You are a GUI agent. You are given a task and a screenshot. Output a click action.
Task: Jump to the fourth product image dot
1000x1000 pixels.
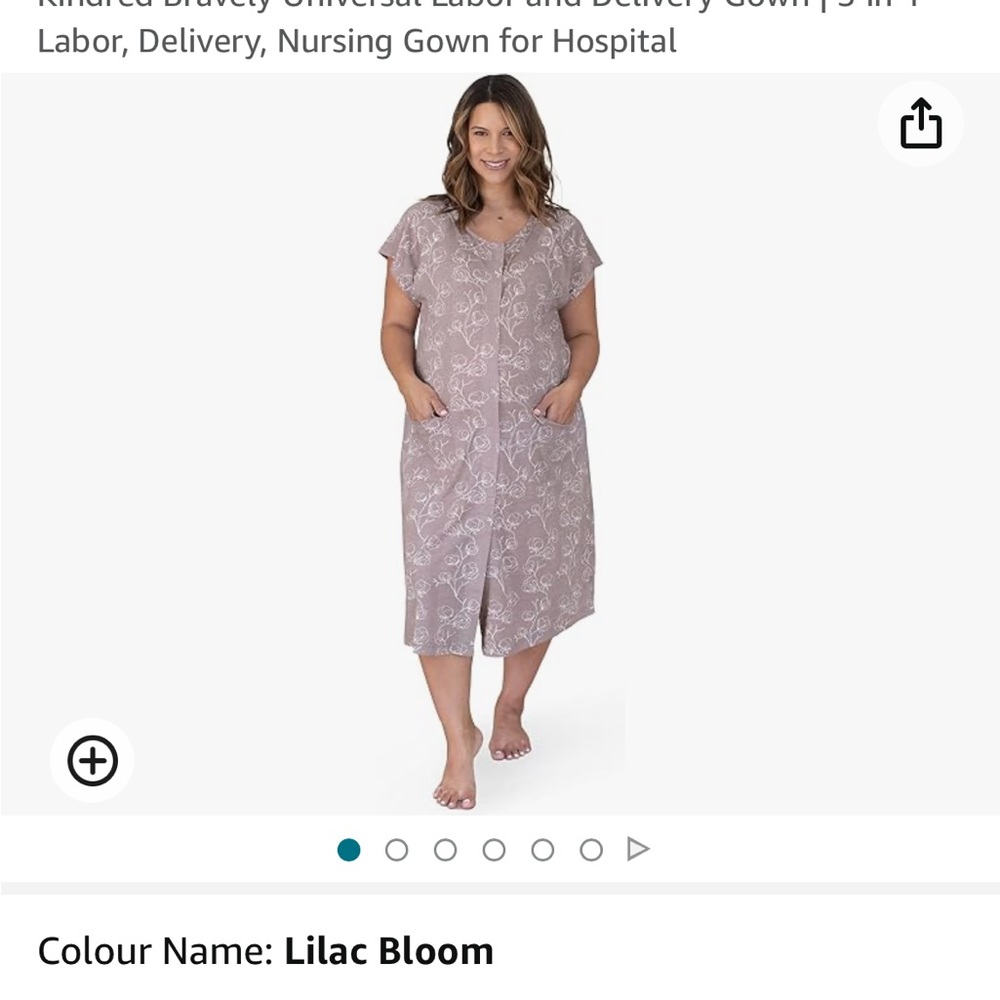(494, 850)
